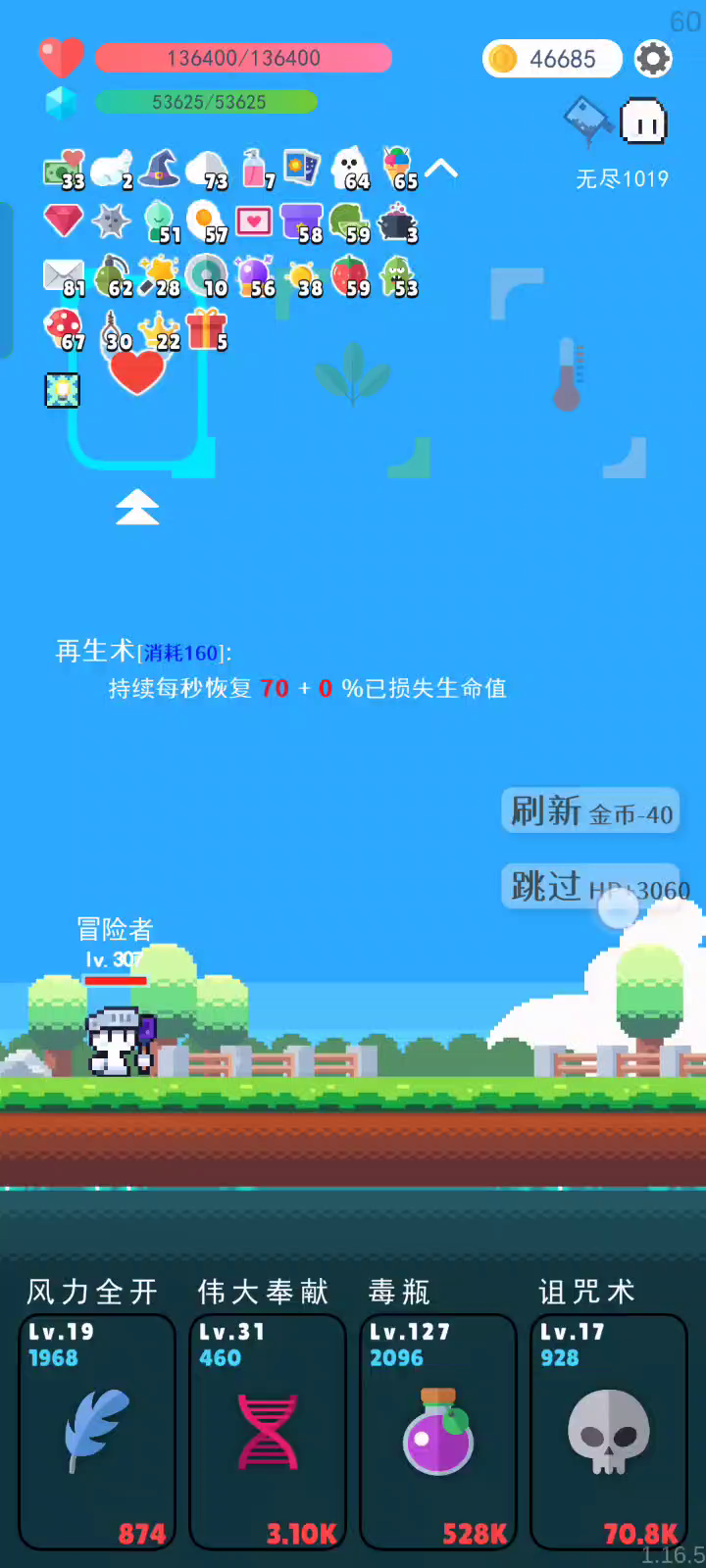Tap the gold coin balance 46685
706x1568 pixels.
click(552, 59)
